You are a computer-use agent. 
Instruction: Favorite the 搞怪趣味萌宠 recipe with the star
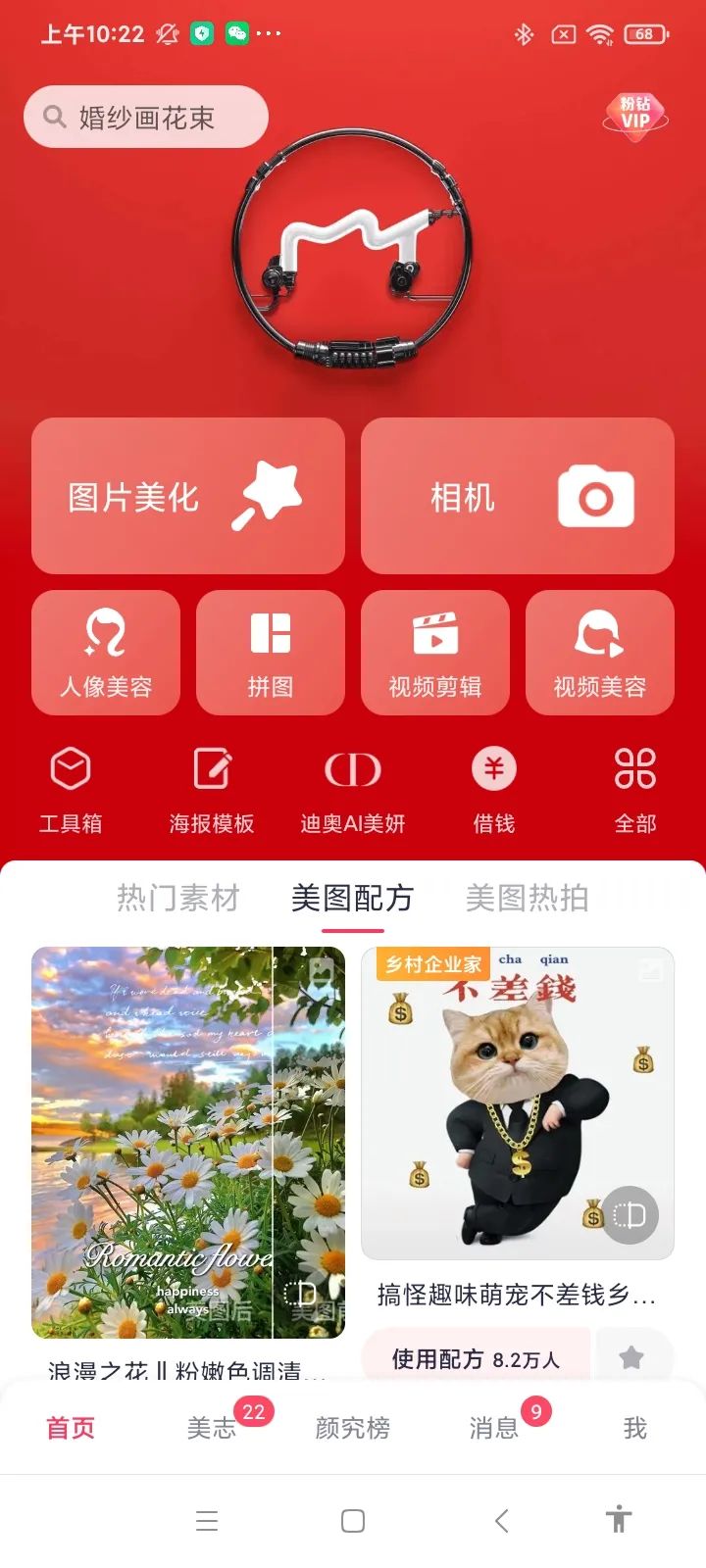[x=632, y=1357]
